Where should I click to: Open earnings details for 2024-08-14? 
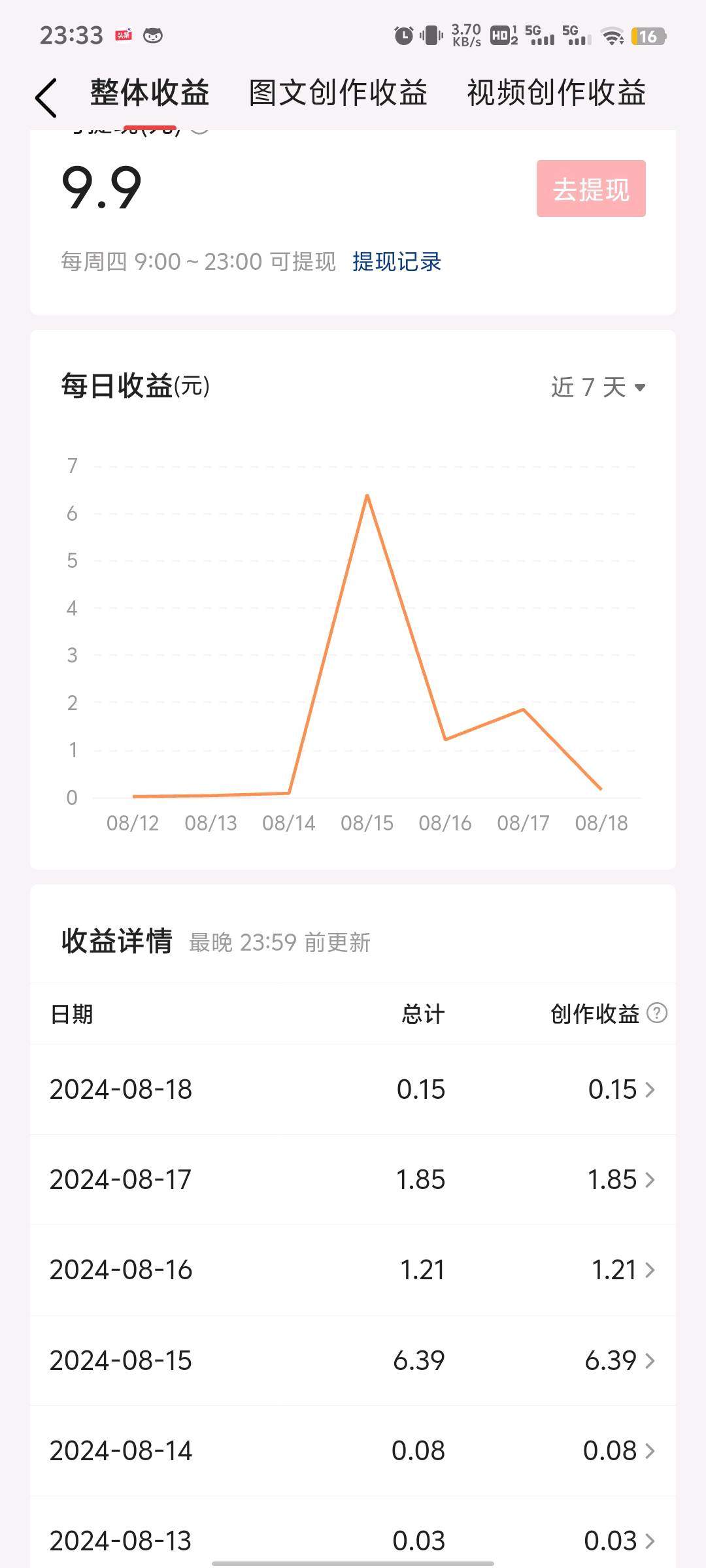pos(353,1450)
